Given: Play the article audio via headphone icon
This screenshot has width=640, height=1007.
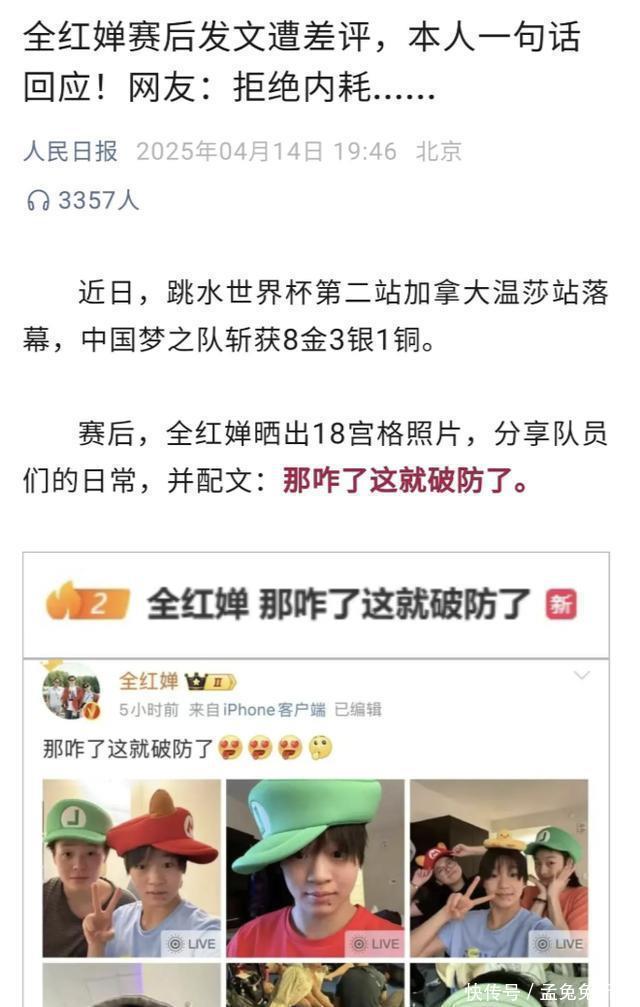Looking at the screenshot, I should (x=38, y=200).
